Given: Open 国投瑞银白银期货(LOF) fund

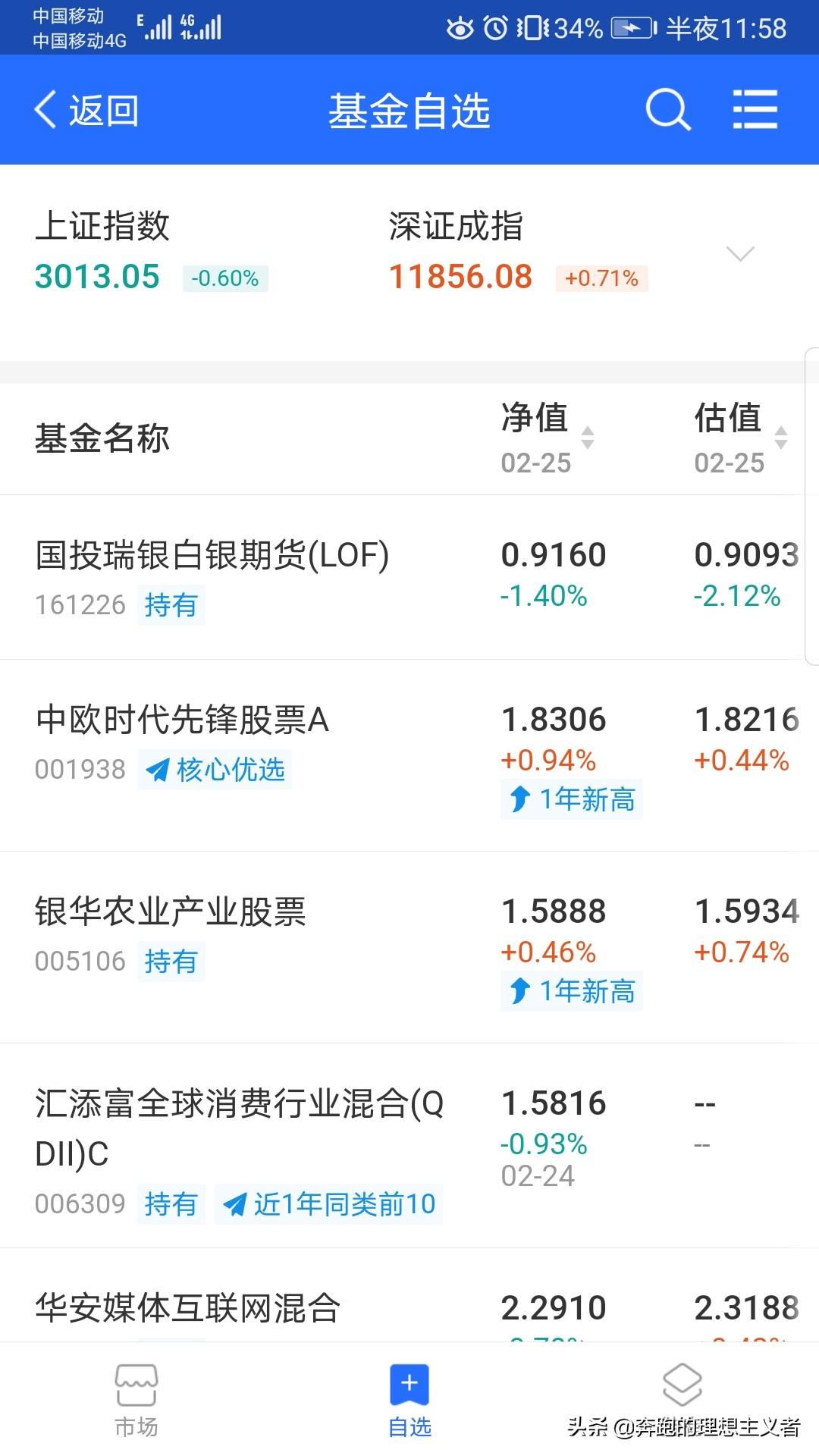Looking at the screenshot, I should (409, 578).
